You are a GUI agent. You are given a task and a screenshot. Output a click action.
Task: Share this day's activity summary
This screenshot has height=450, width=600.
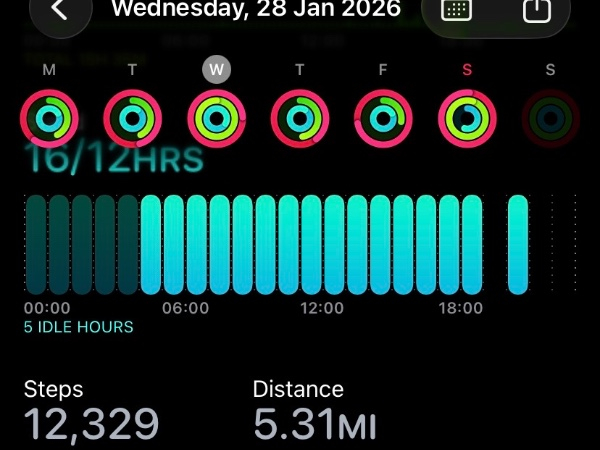click(x=537, y=11)
